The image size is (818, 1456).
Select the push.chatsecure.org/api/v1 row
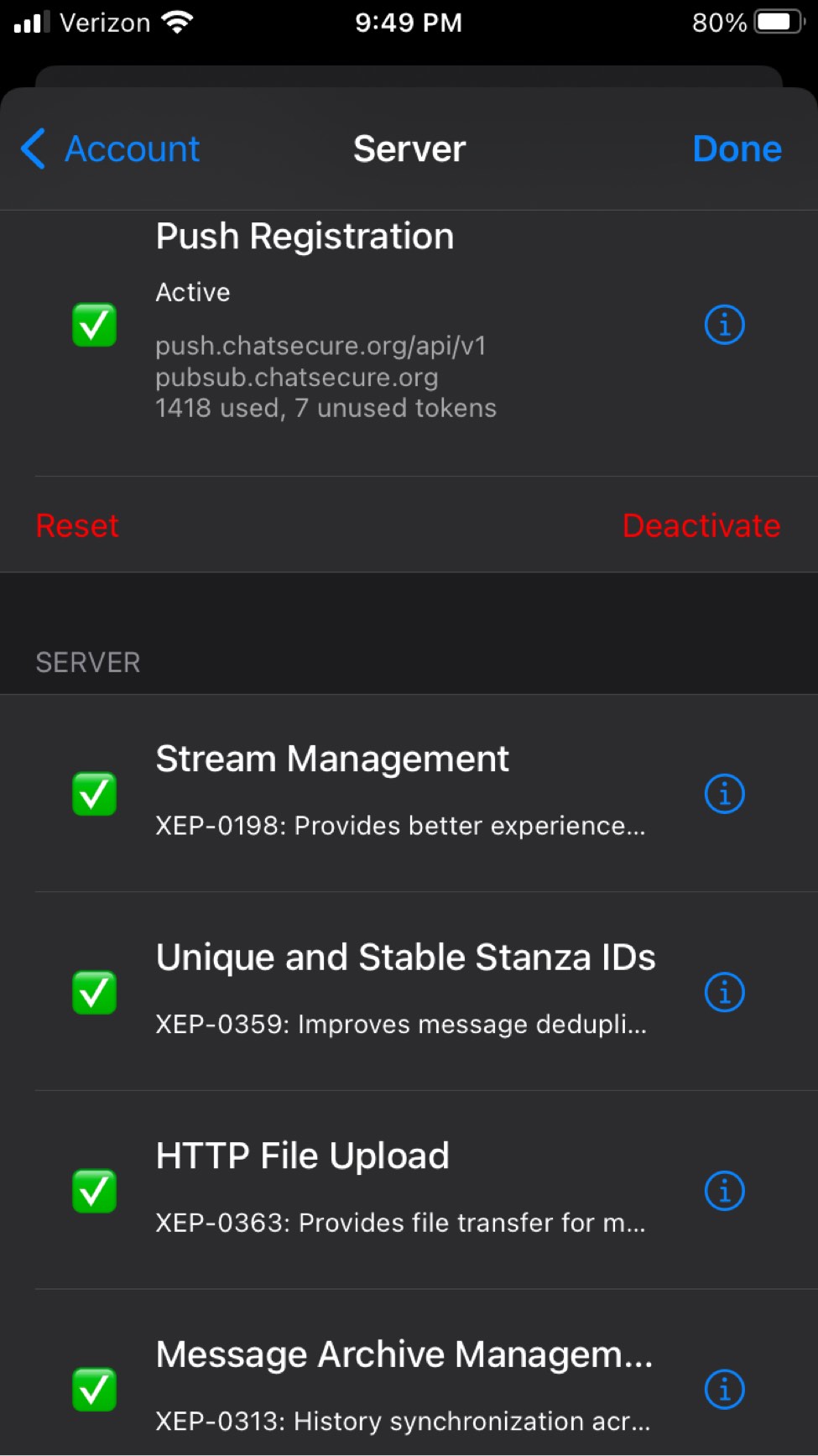[x=322, y=345]
